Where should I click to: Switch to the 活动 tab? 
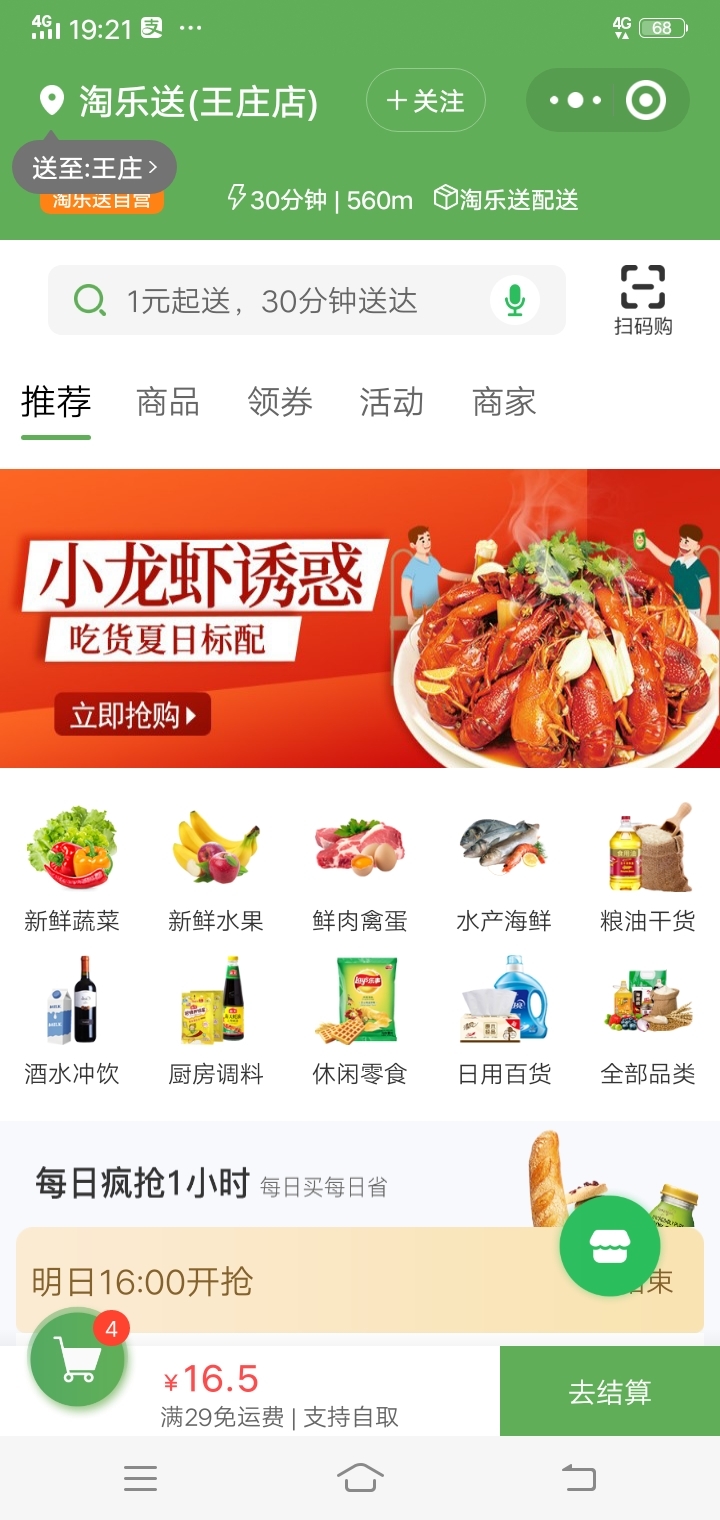click(x=392, y=403)
